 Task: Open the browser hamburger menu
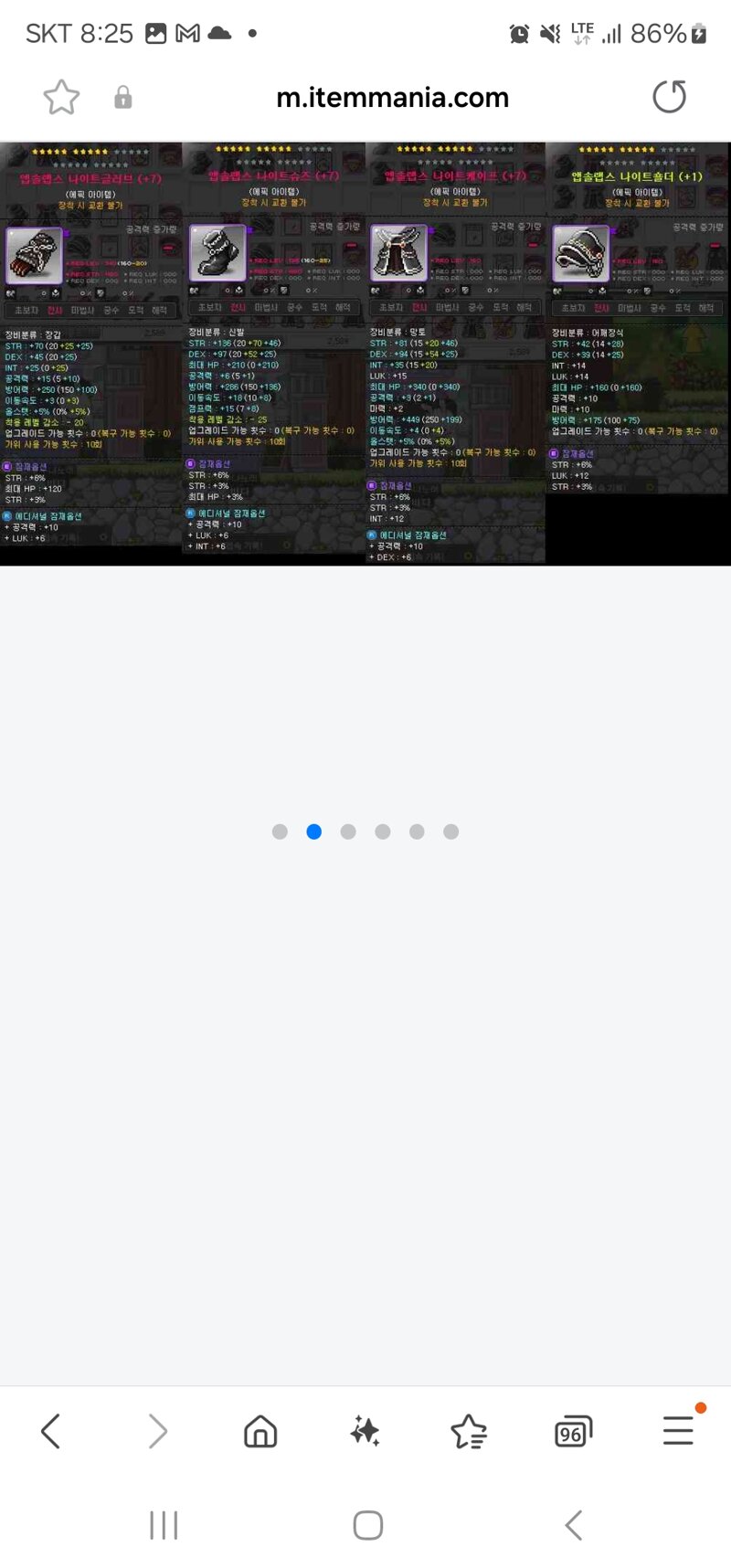[x=678, y=1430]
